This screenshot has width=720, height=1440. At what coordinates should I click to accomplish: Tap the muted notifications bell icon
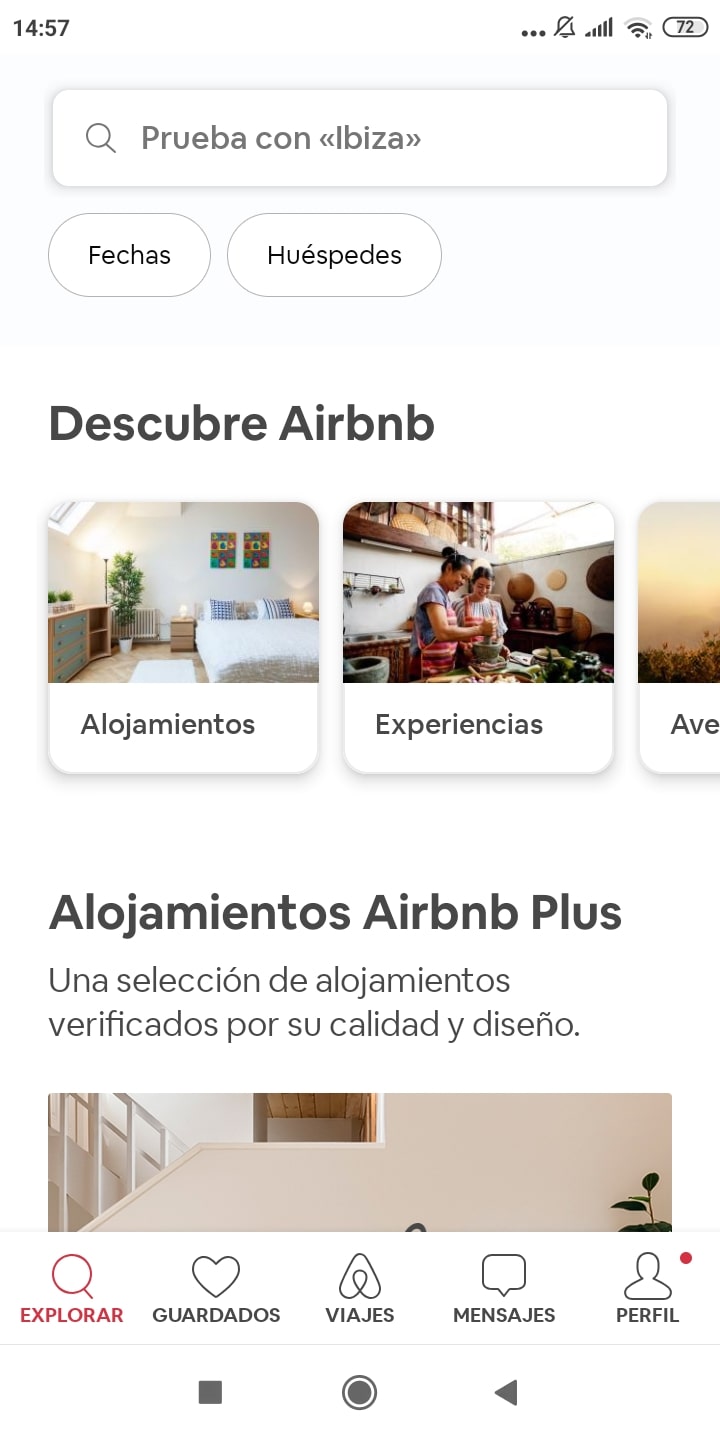(x=563, y=27)
